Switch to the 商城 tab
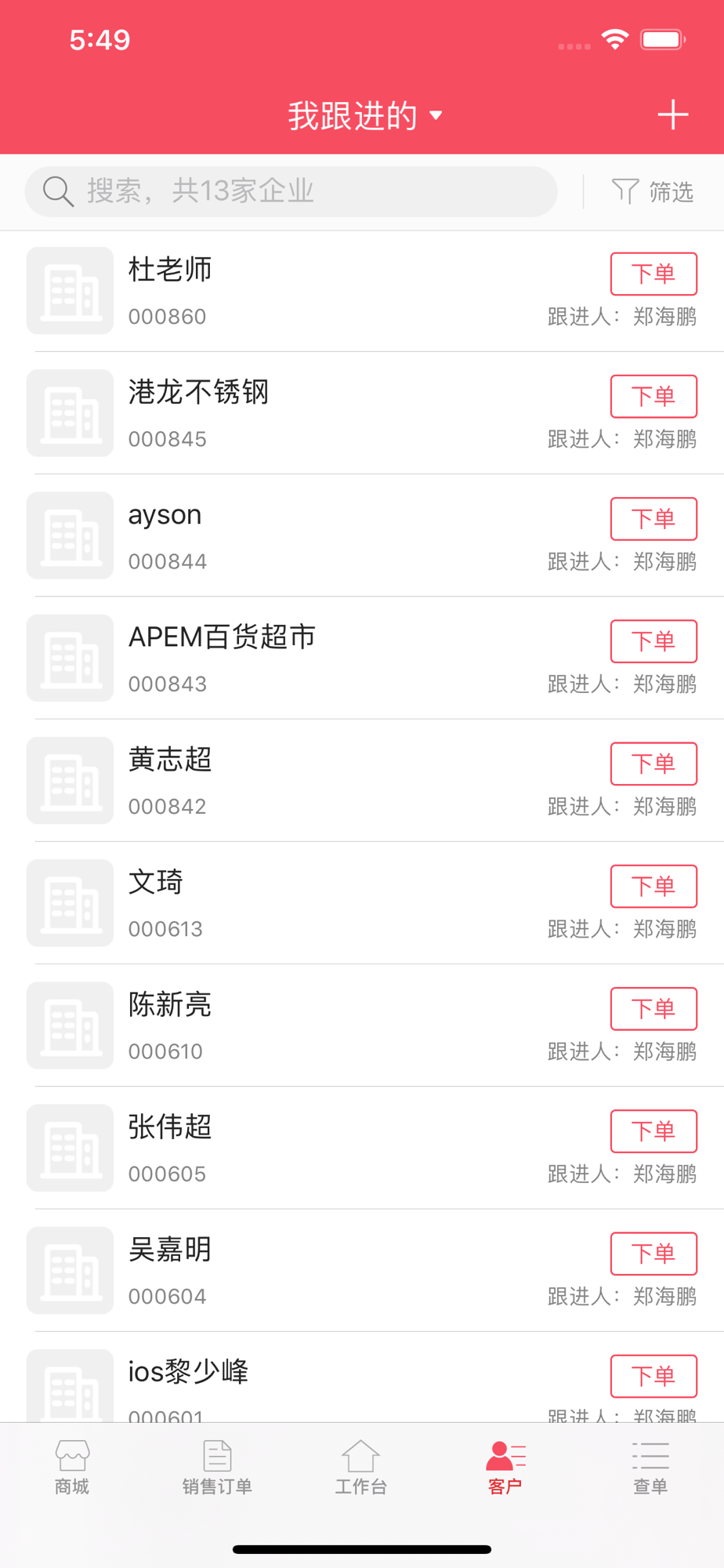Screen dimensions: 724x1568 [x=72, y=1468]
